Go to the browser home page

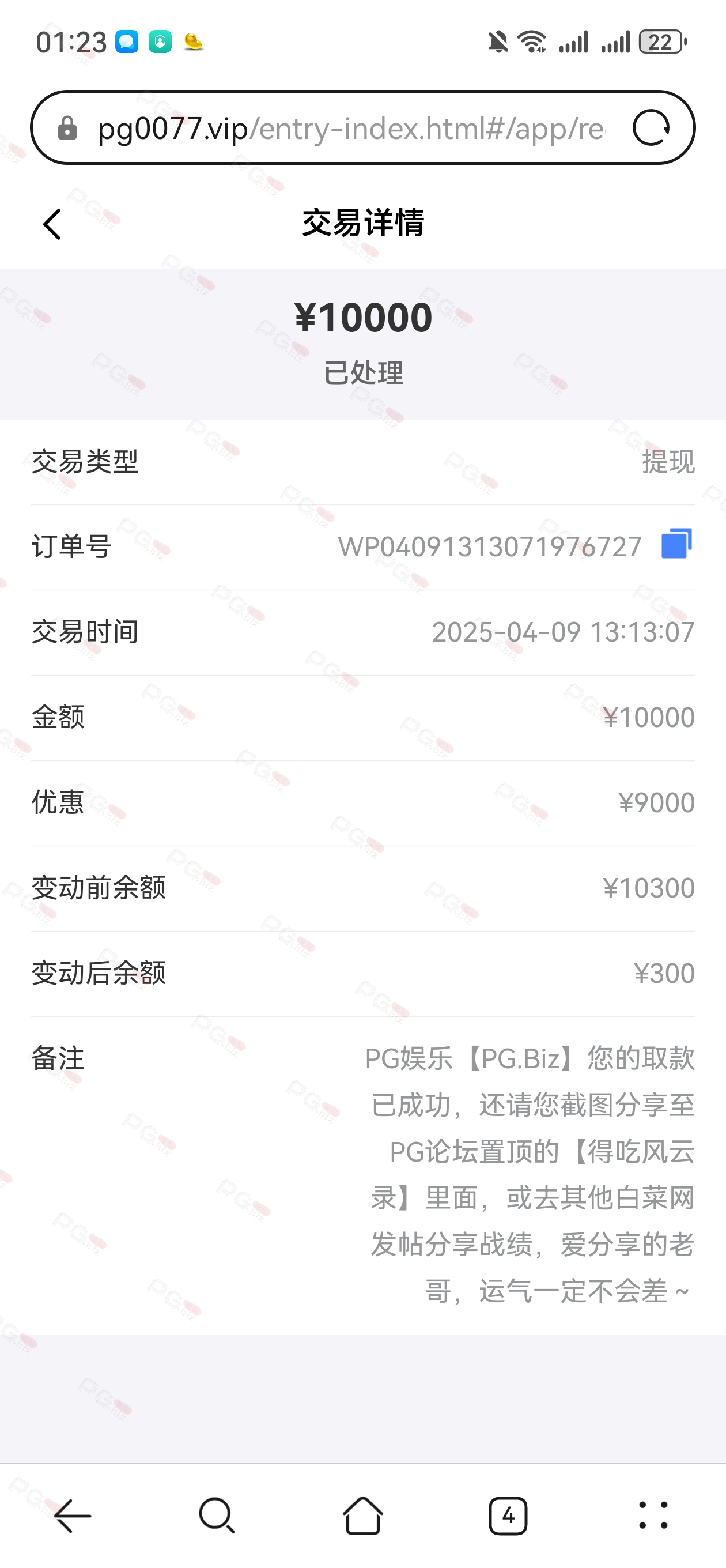(362, 1516)
